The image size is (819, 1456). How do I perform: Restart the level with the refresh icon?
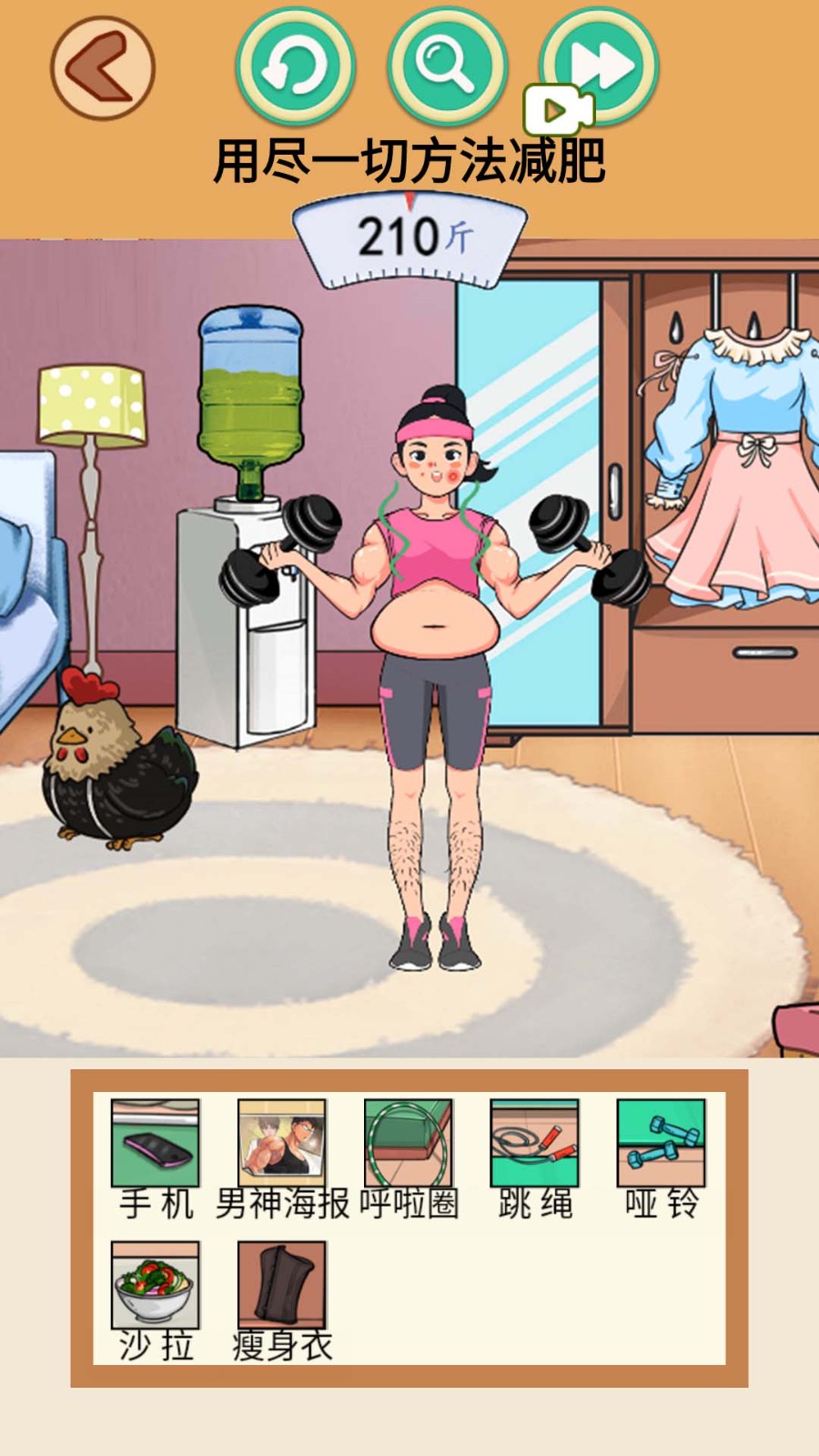click(x=295, y=66)
